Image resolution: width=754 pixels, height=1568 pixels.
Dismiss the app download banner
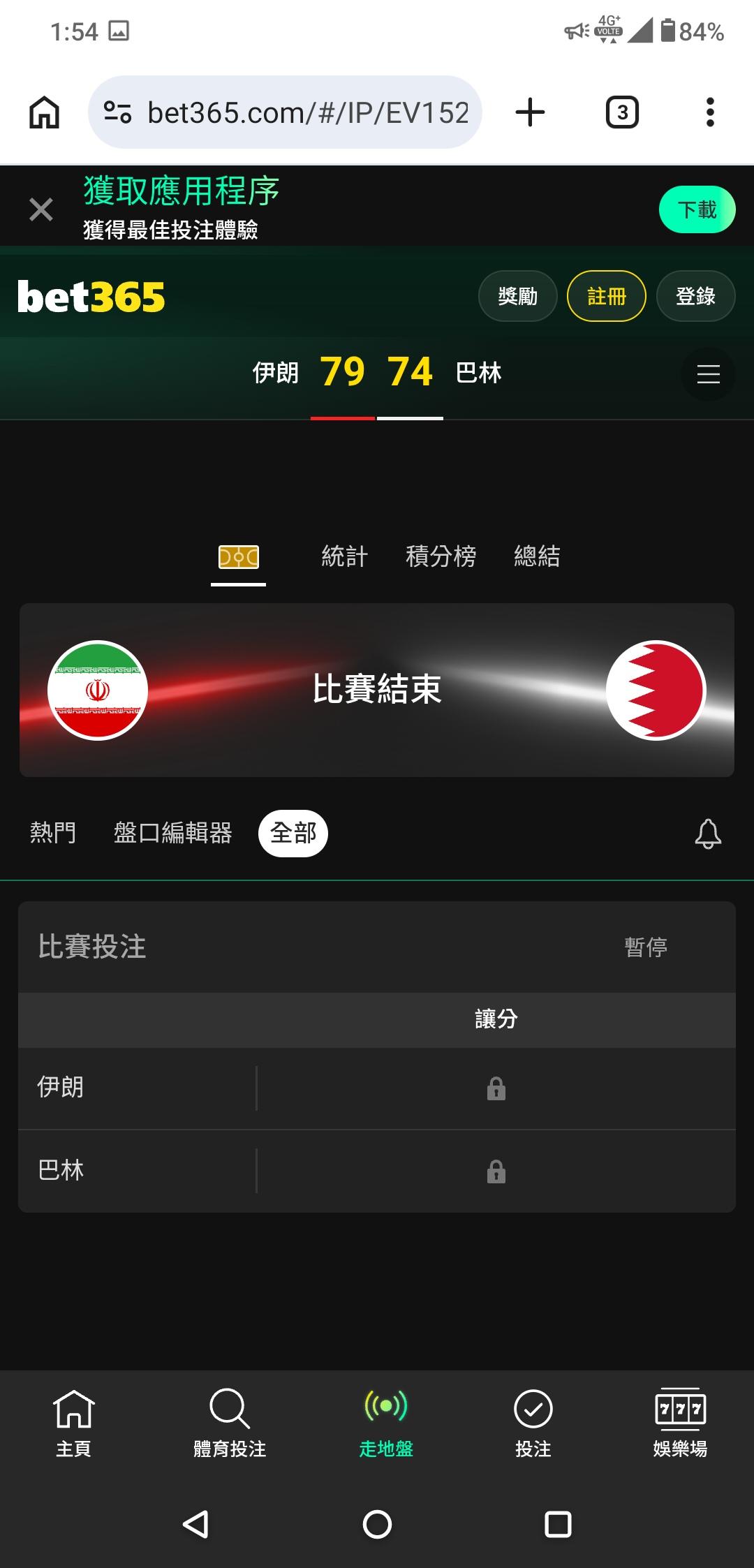coord(41,209)
